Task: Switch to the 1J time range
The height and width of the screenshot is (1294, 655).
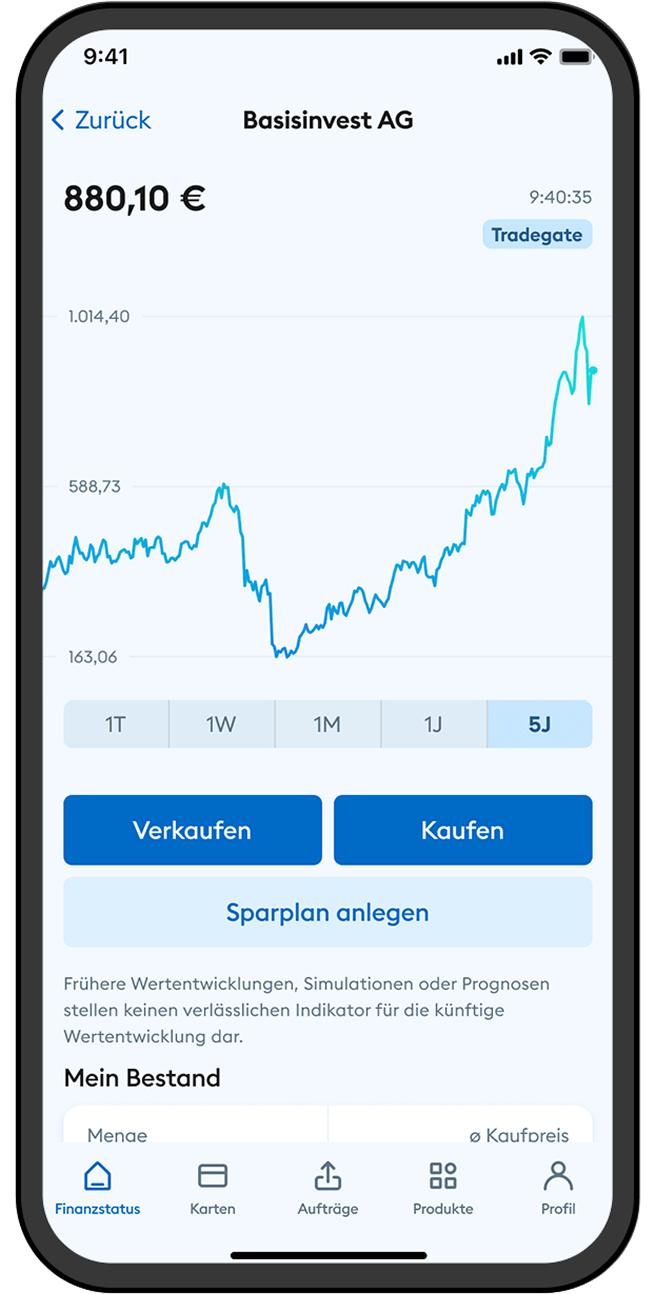Action: coord(433,724)
